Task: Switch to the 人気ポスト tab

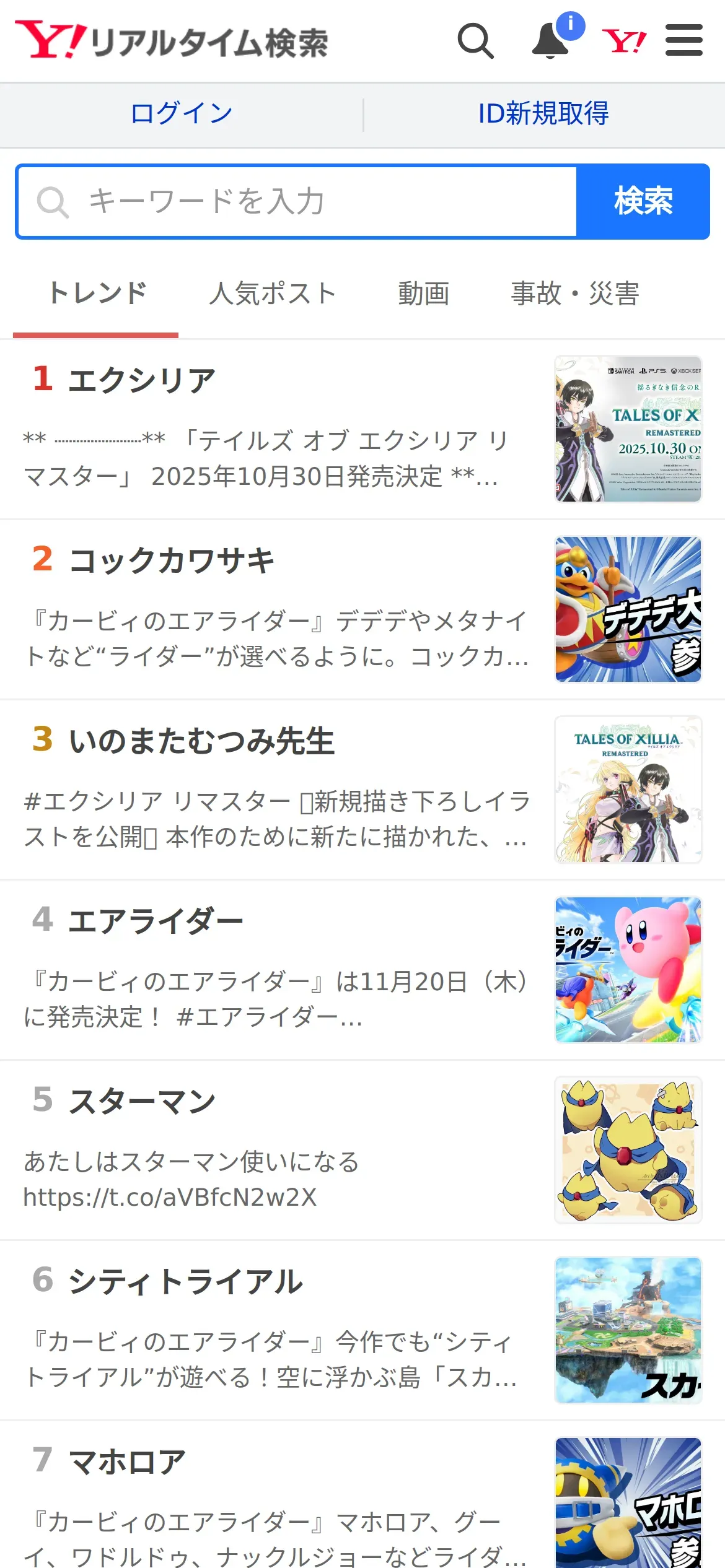Action: [x=273, y=294]
